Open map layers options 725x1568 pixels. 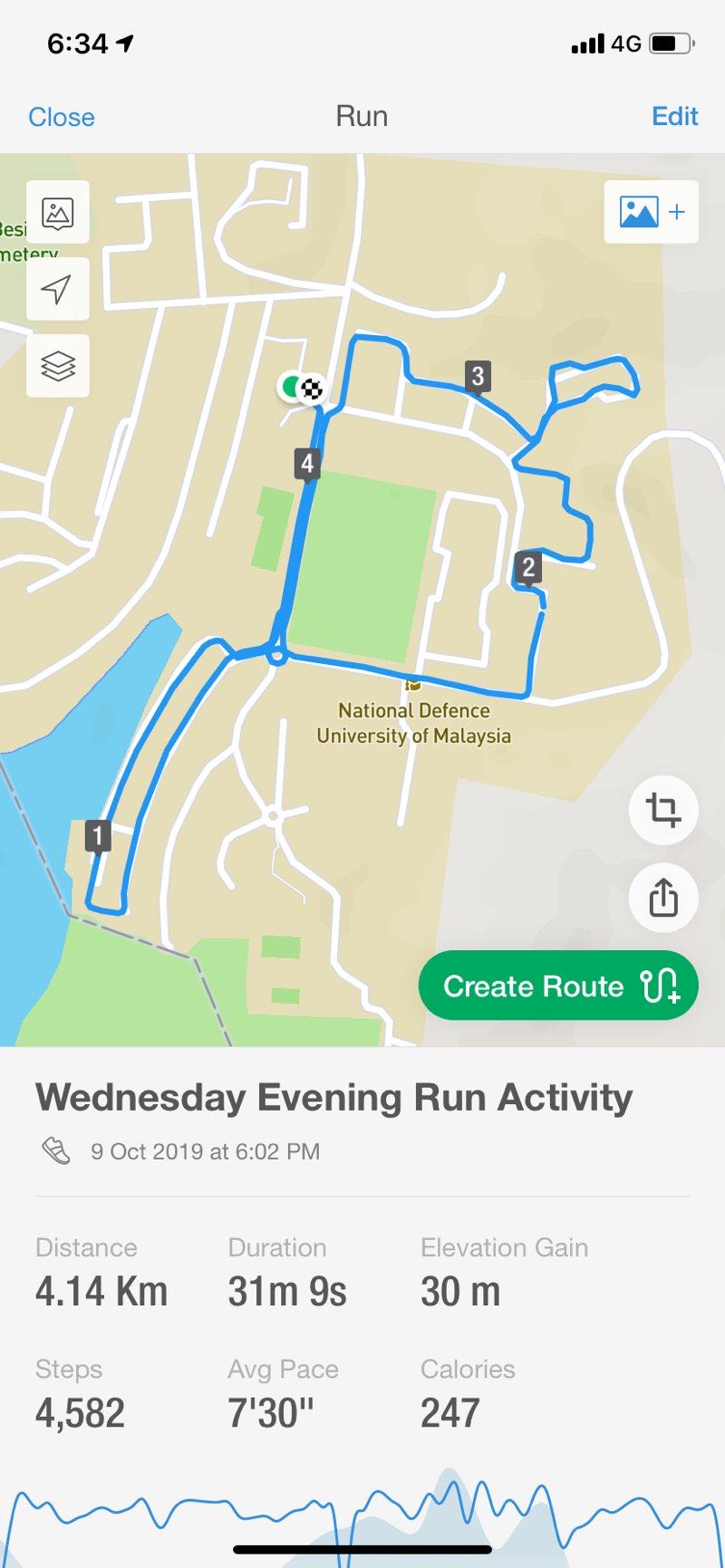58,366
